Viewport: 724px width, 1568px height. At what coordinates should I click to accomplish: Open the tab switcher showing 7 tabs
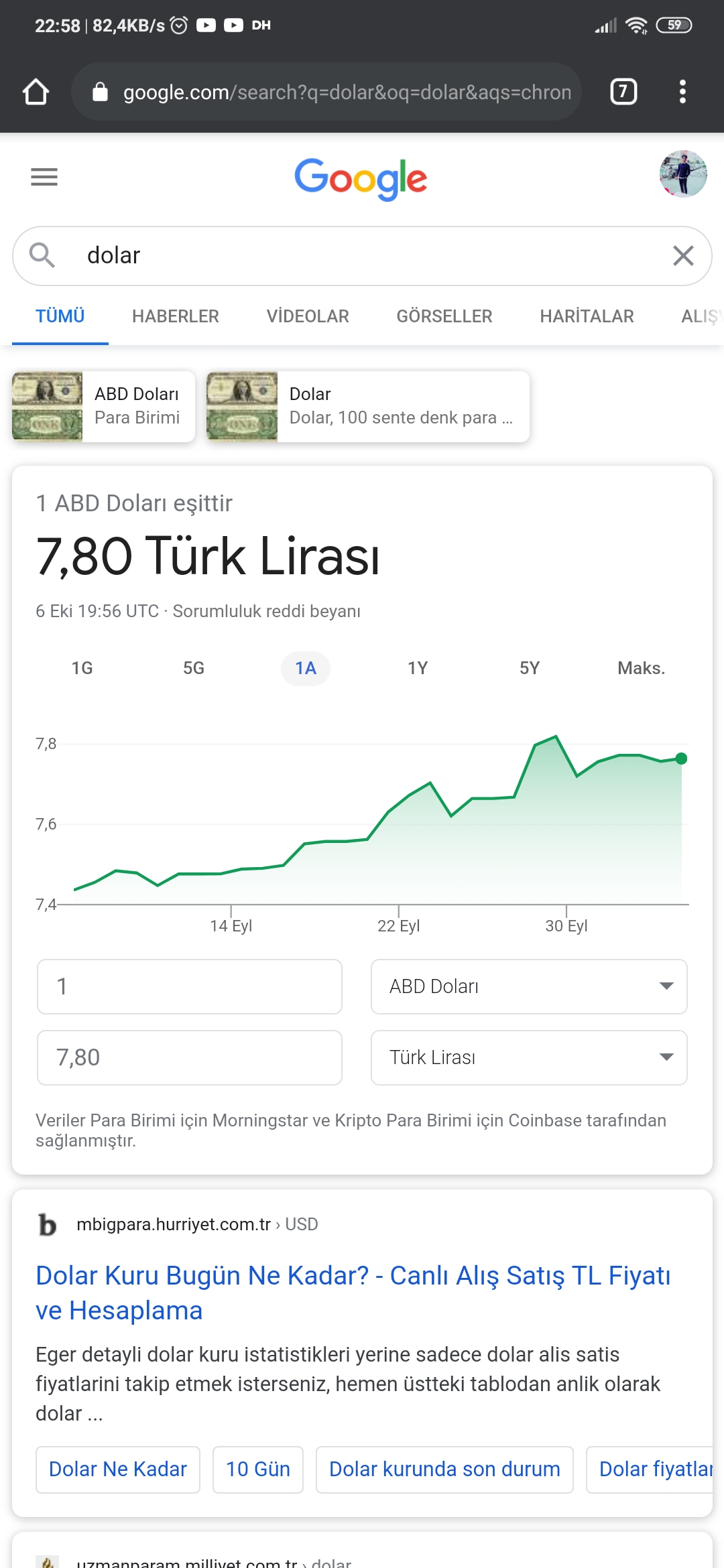[x=623, y=92]
